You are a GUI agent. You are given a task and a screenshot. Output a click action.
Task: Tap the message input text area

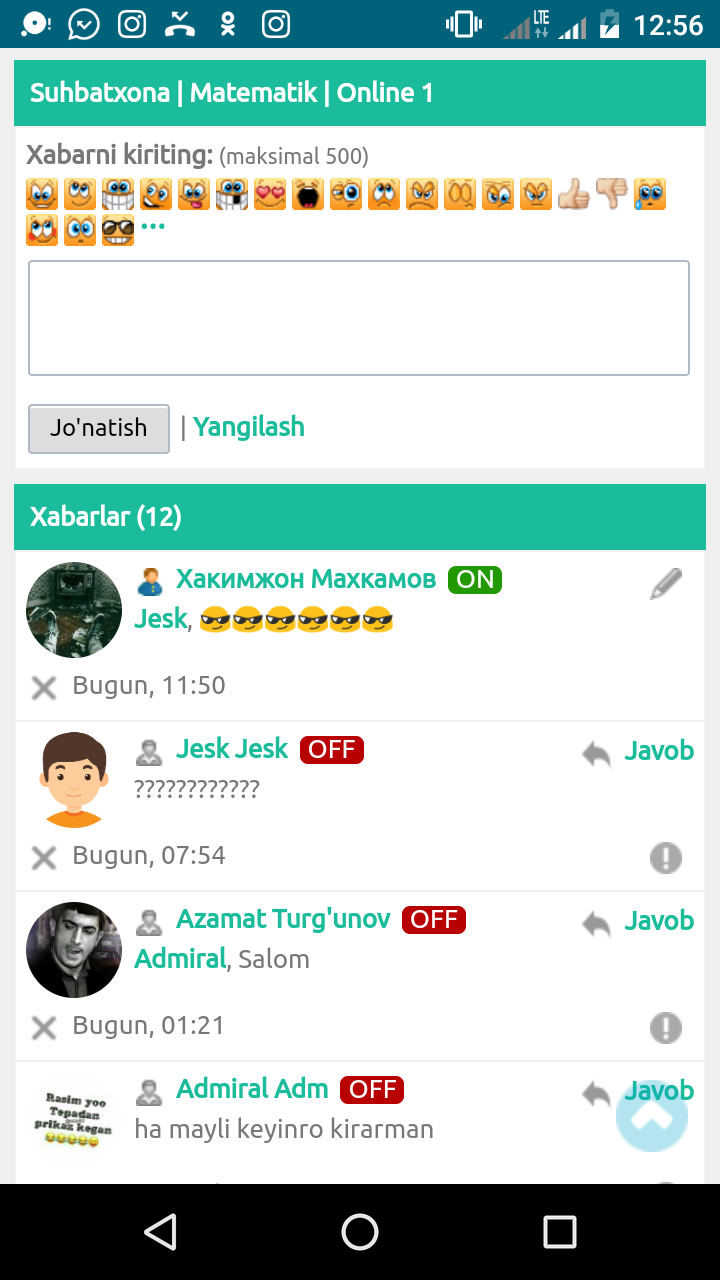(359, 318)
